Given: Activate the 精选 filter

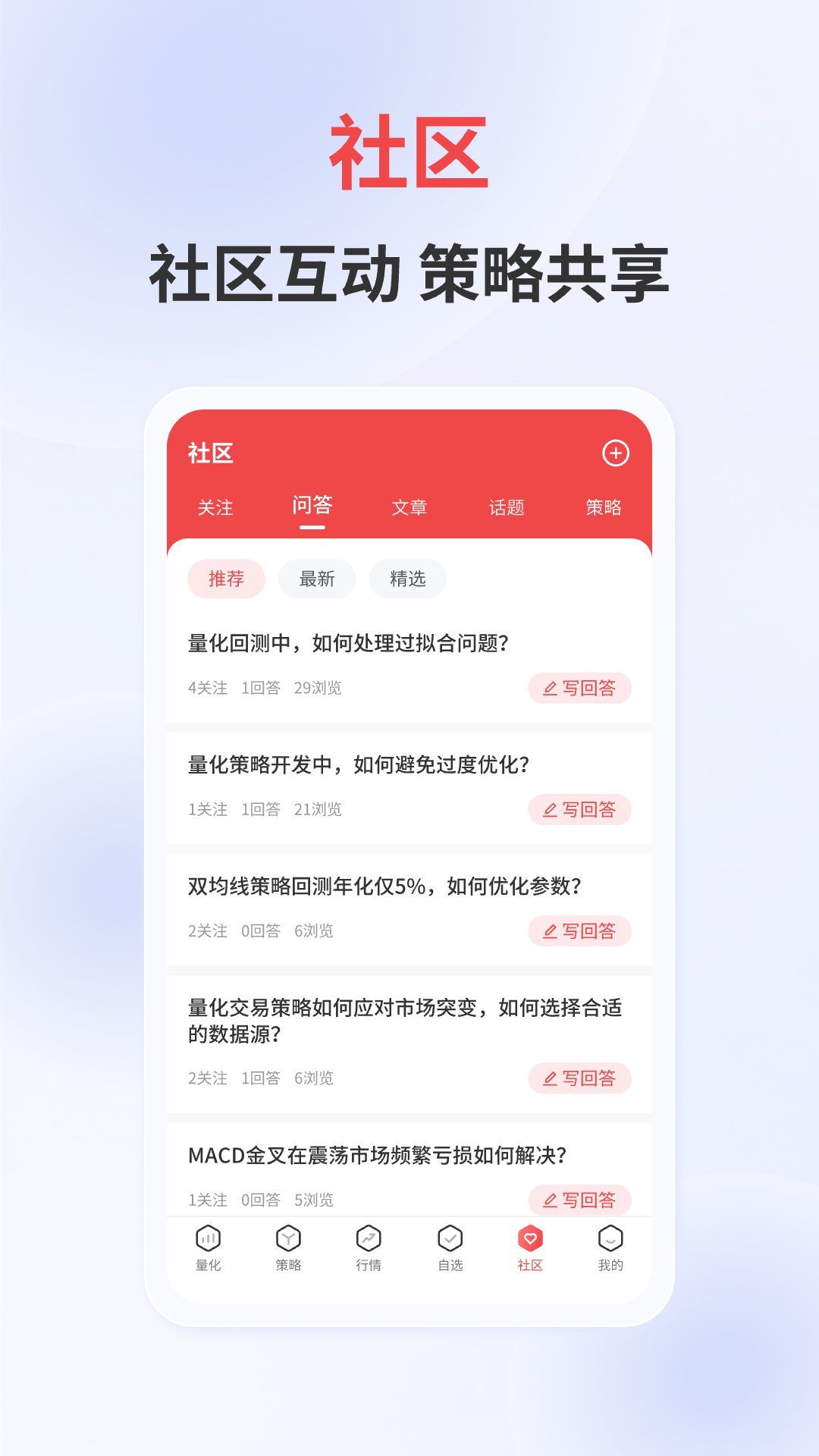Looking at the screenshot, I should click(x=406, y=578).
